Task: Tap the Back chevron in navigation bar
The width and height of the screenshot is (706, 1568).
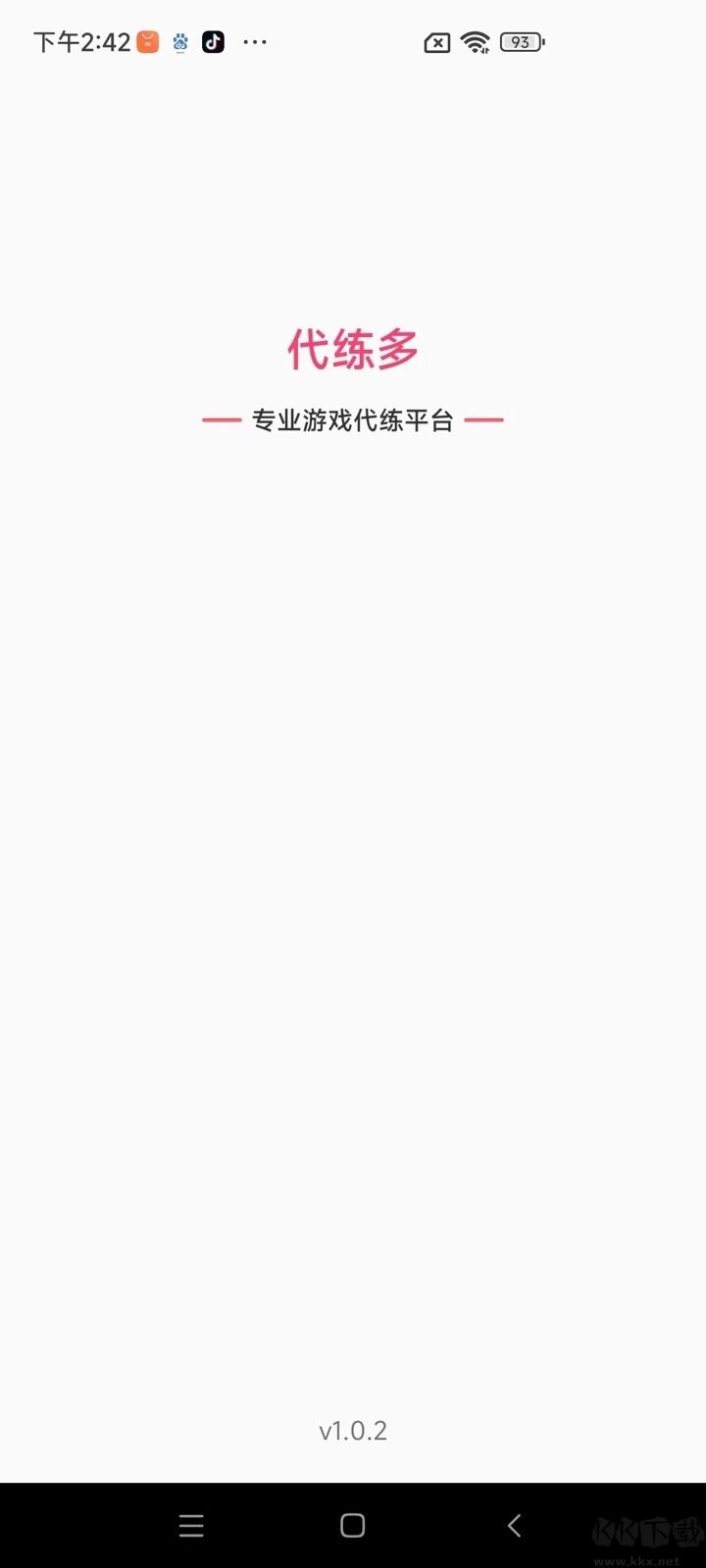Action: point(514,1525)
